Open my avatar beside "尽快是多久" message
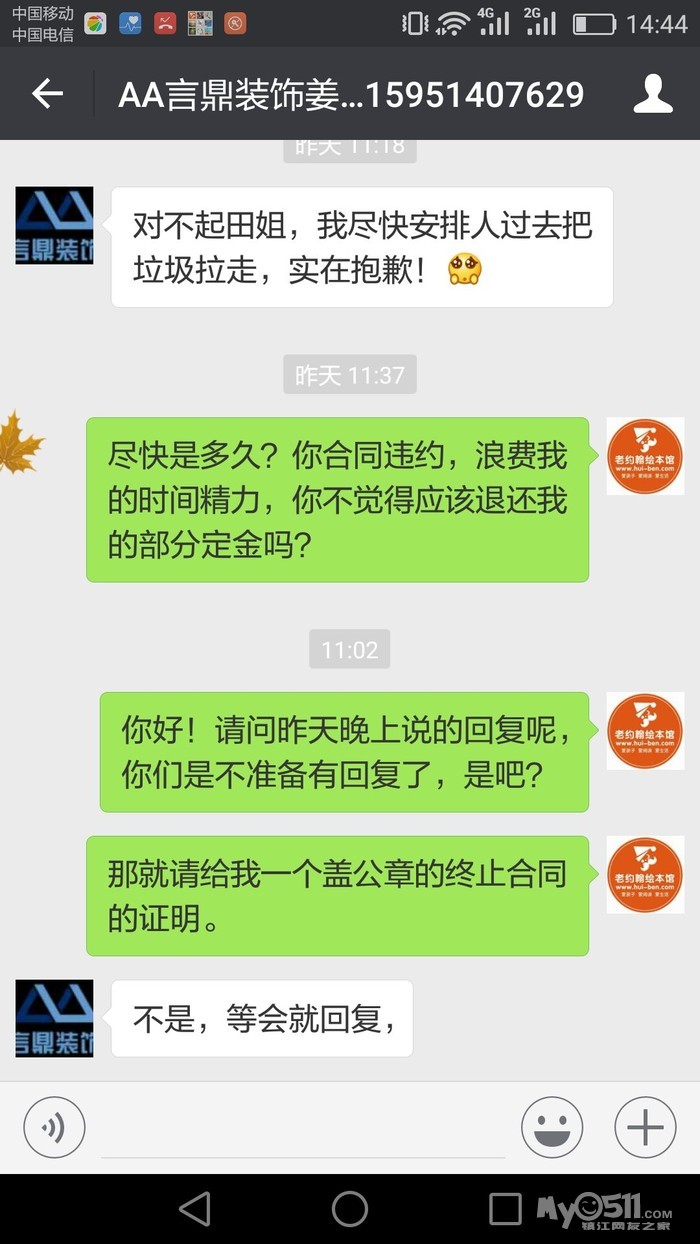The image size is (700, 1244). (x=645, y=456)
